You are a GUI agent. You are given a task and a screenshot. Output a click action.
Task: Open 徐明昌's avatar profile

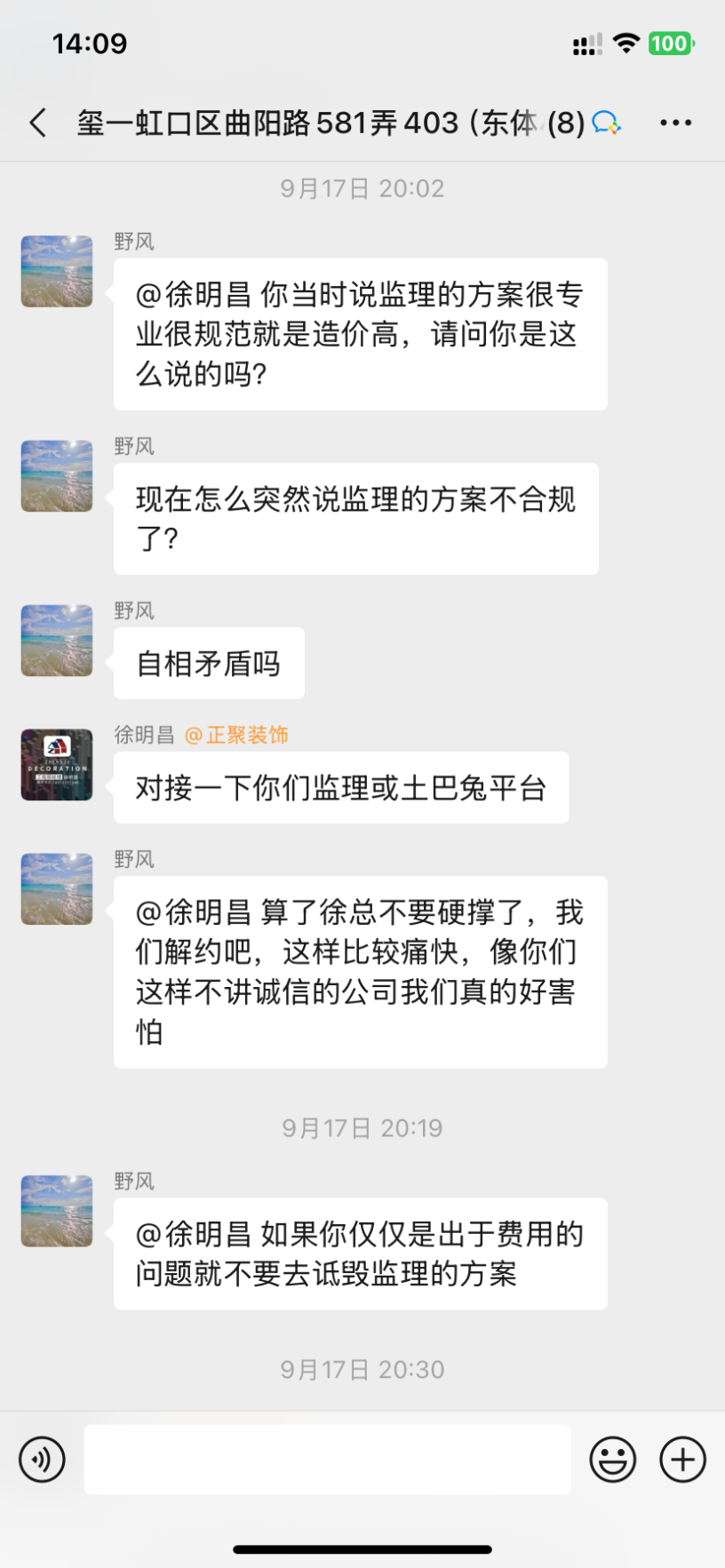click(x=57, y=765)
